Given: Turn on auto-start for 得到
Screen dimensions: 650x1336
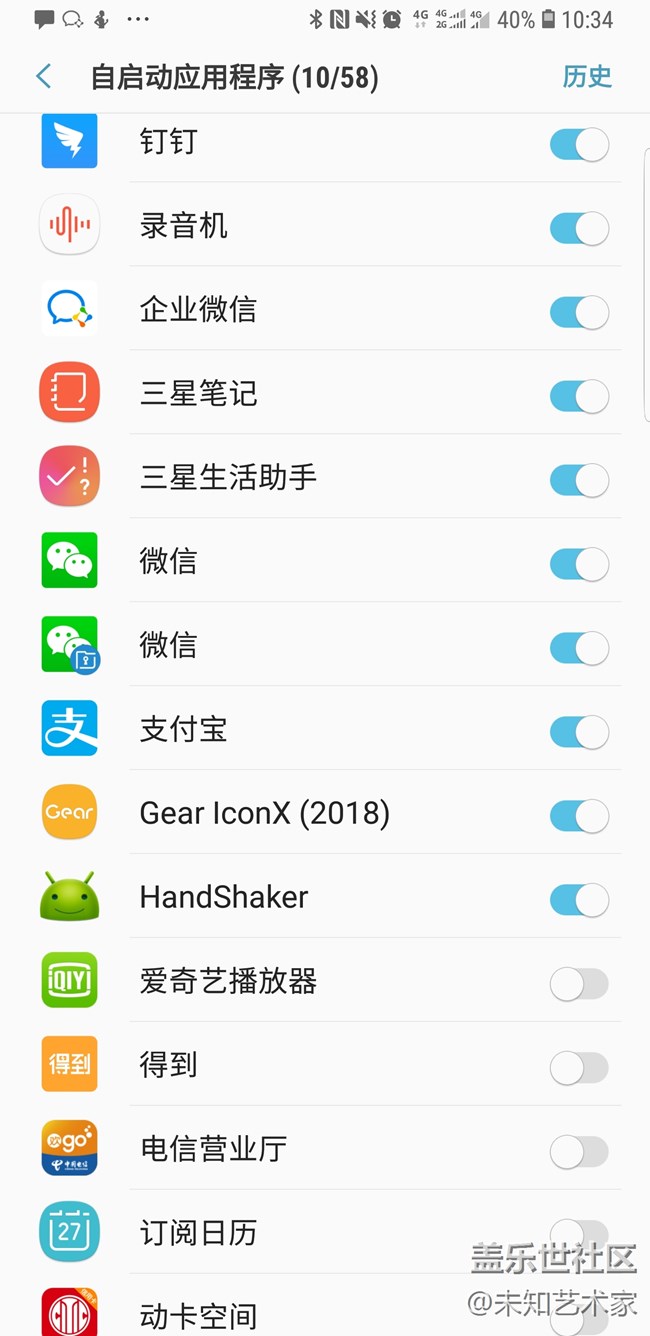Looking at the screenshot, I should 579,1068.
